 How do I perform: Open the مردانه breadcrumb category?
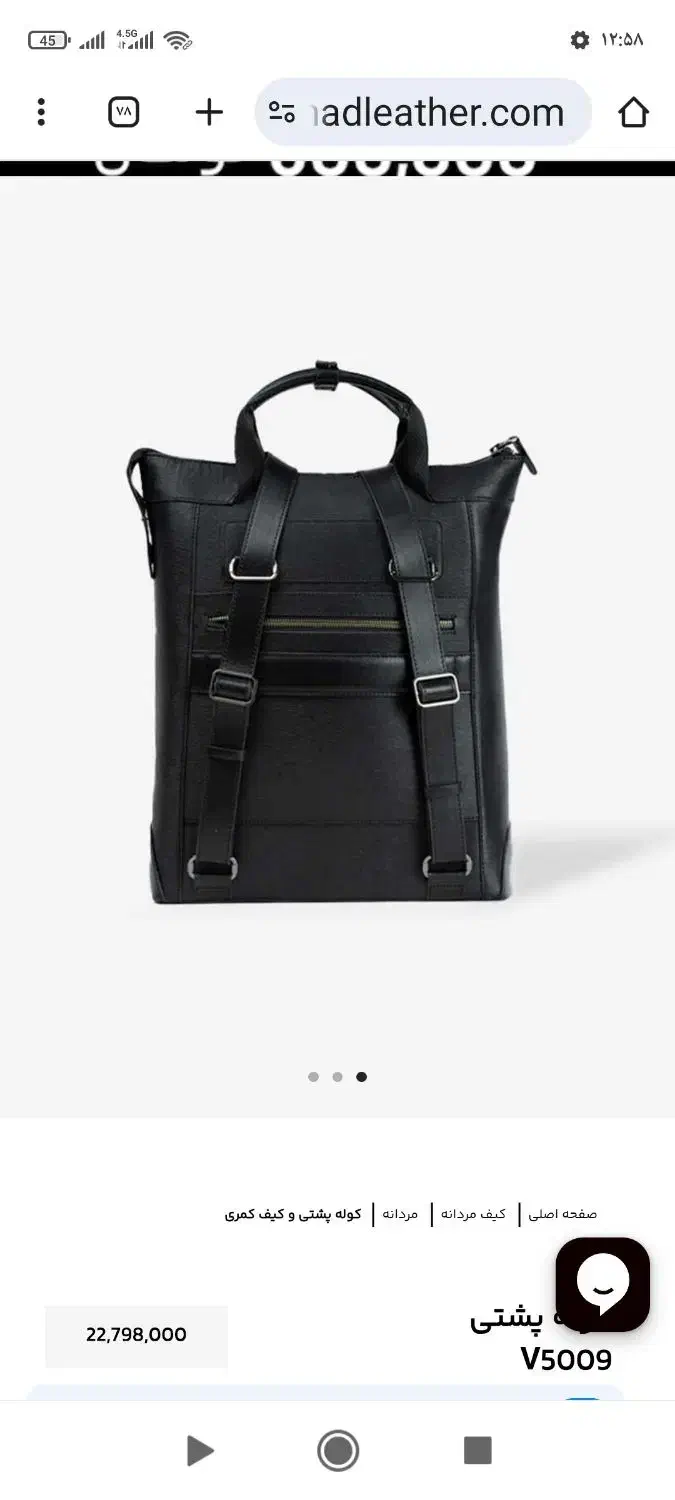pyautogui.click(x=400, y=1214)
